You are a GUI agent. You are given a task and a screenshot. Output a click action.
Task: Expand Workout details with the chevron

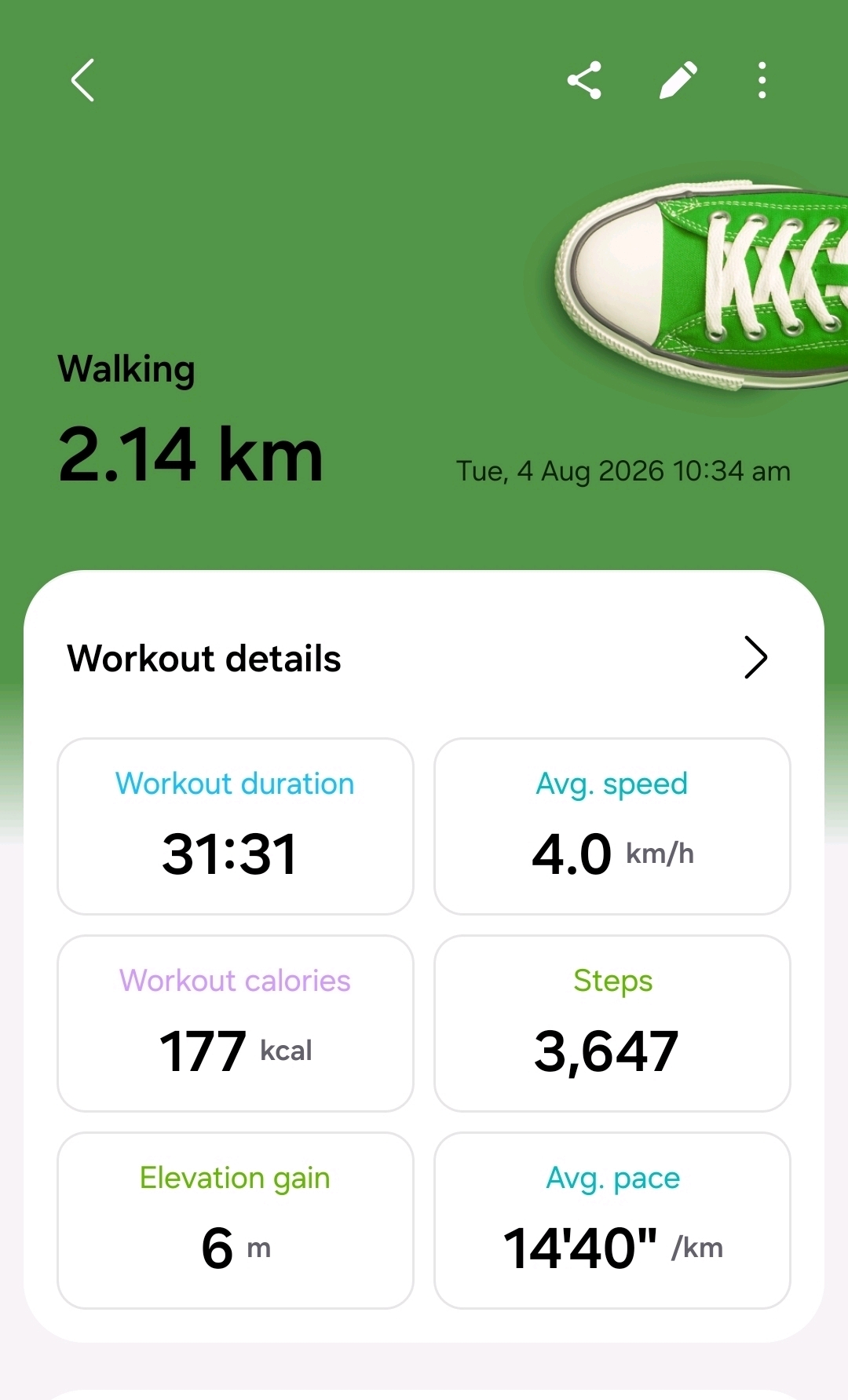(x=755, y=657)
